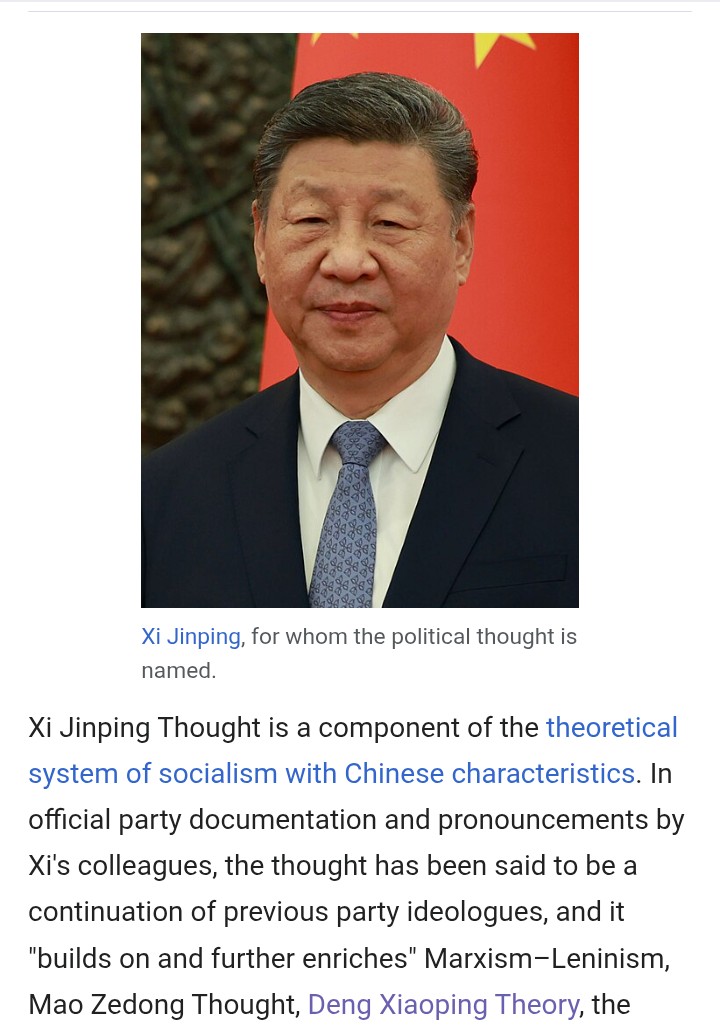The image size is (720, 1031).
Task: Open the portrait image at the top
Action: 360,320
